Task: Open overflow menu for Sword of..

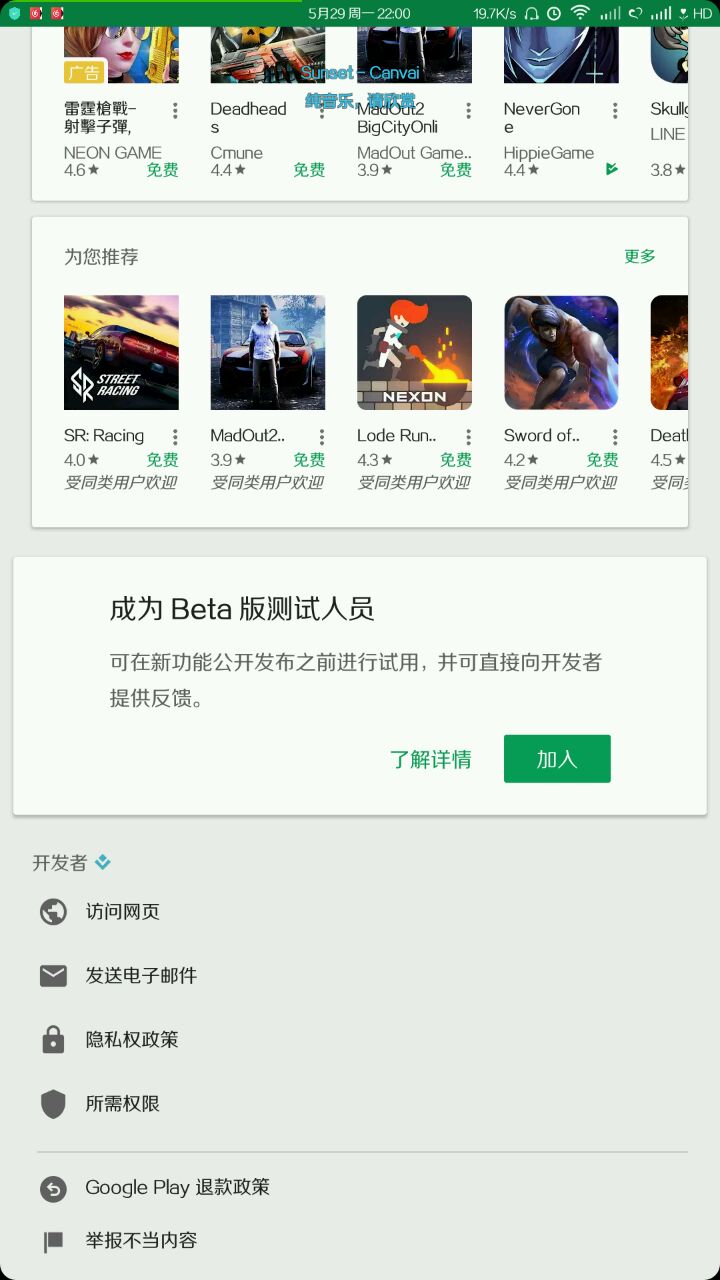Action: point(615,437)
